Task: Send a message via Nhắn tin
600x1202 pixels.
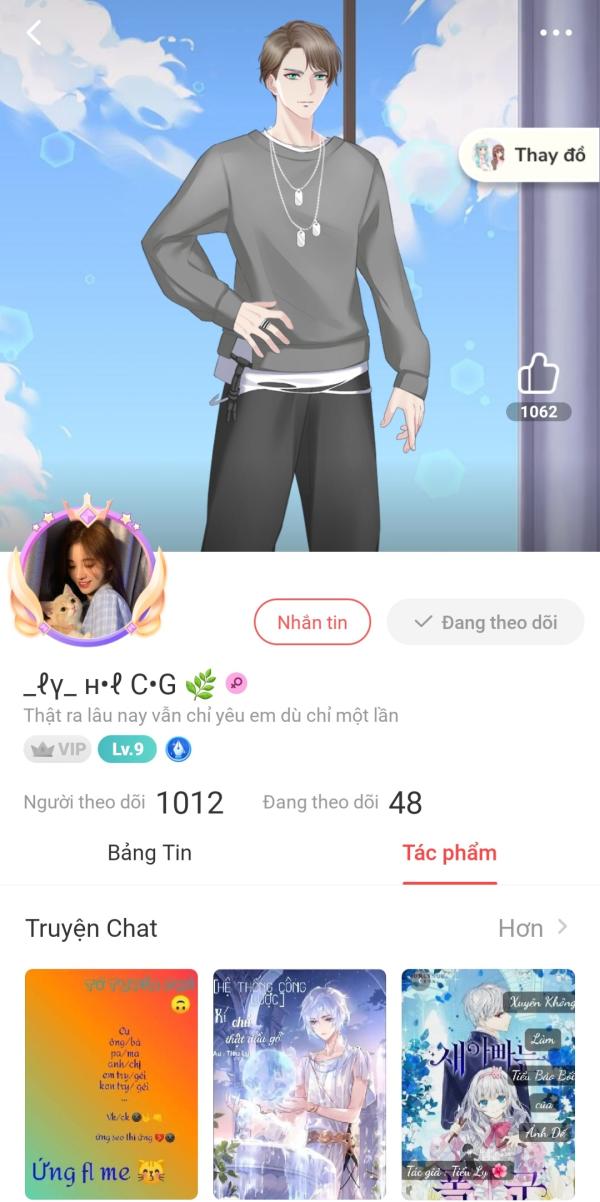Action: (312, 622)
